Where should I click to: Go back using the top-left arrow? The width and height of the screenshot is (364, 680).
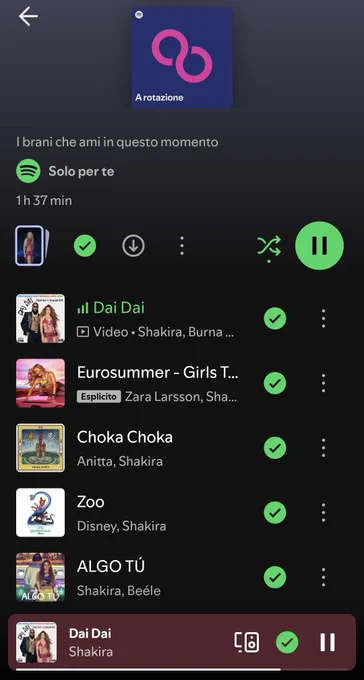(x=28, y=16)
